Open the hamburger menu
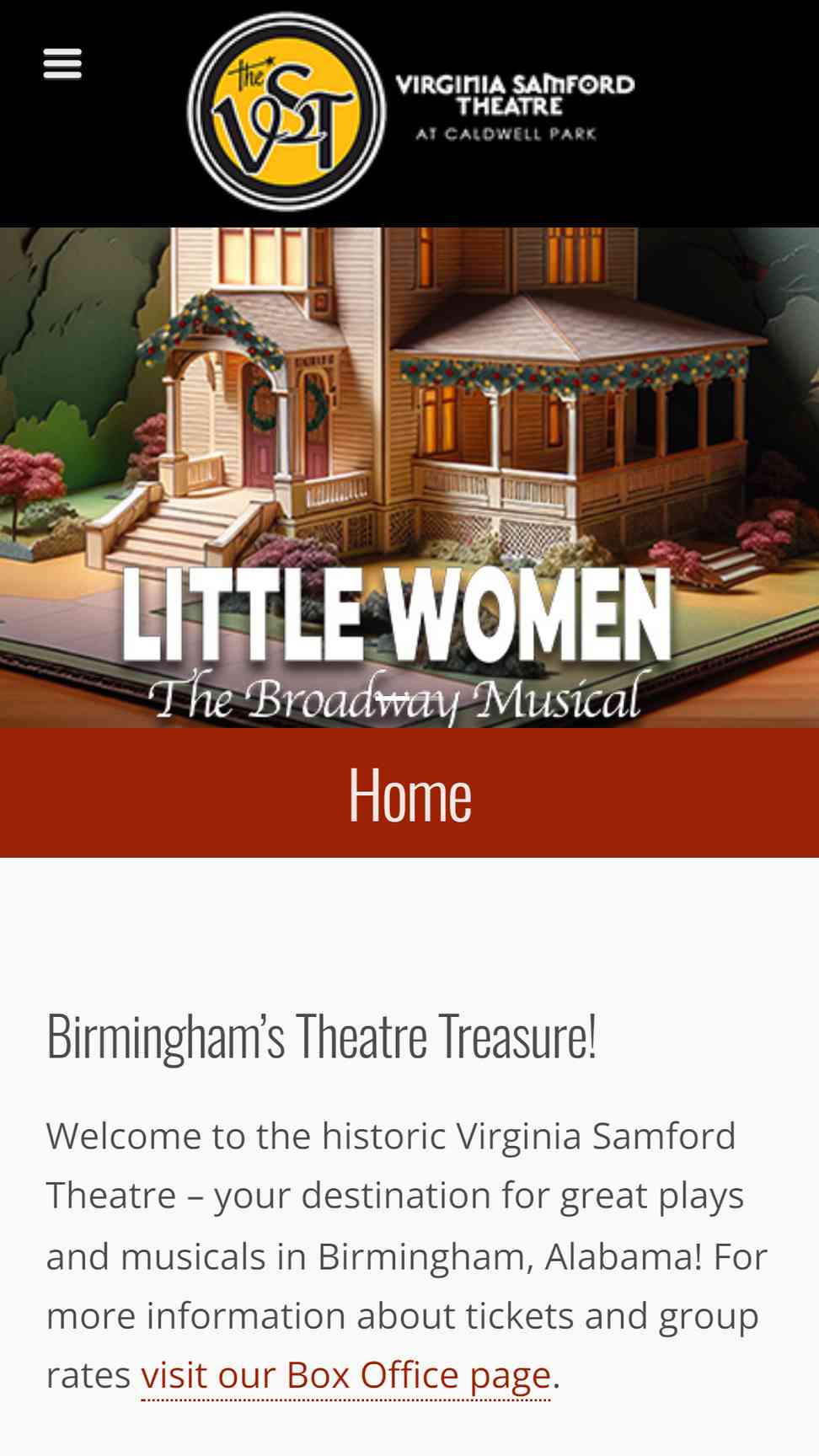 coord(62,64)
